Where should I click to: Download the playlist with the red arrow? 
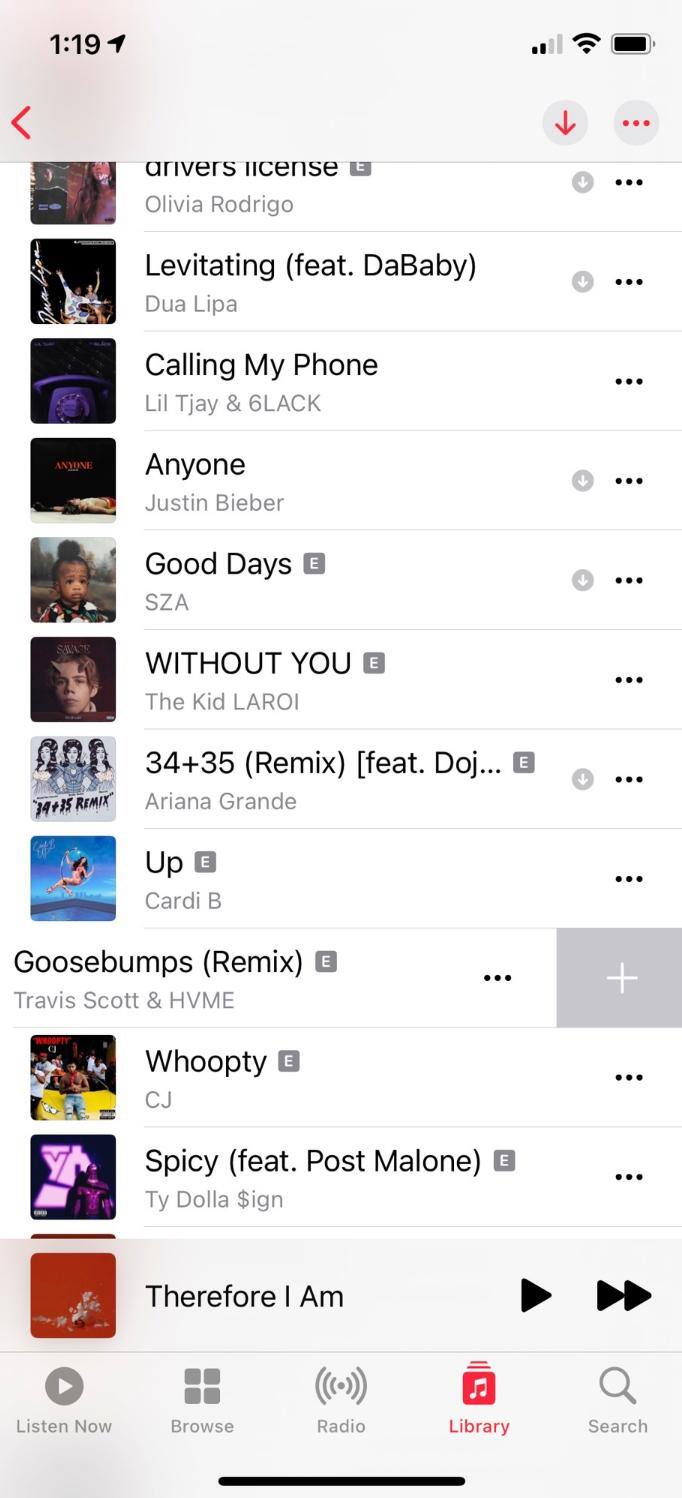565,123
